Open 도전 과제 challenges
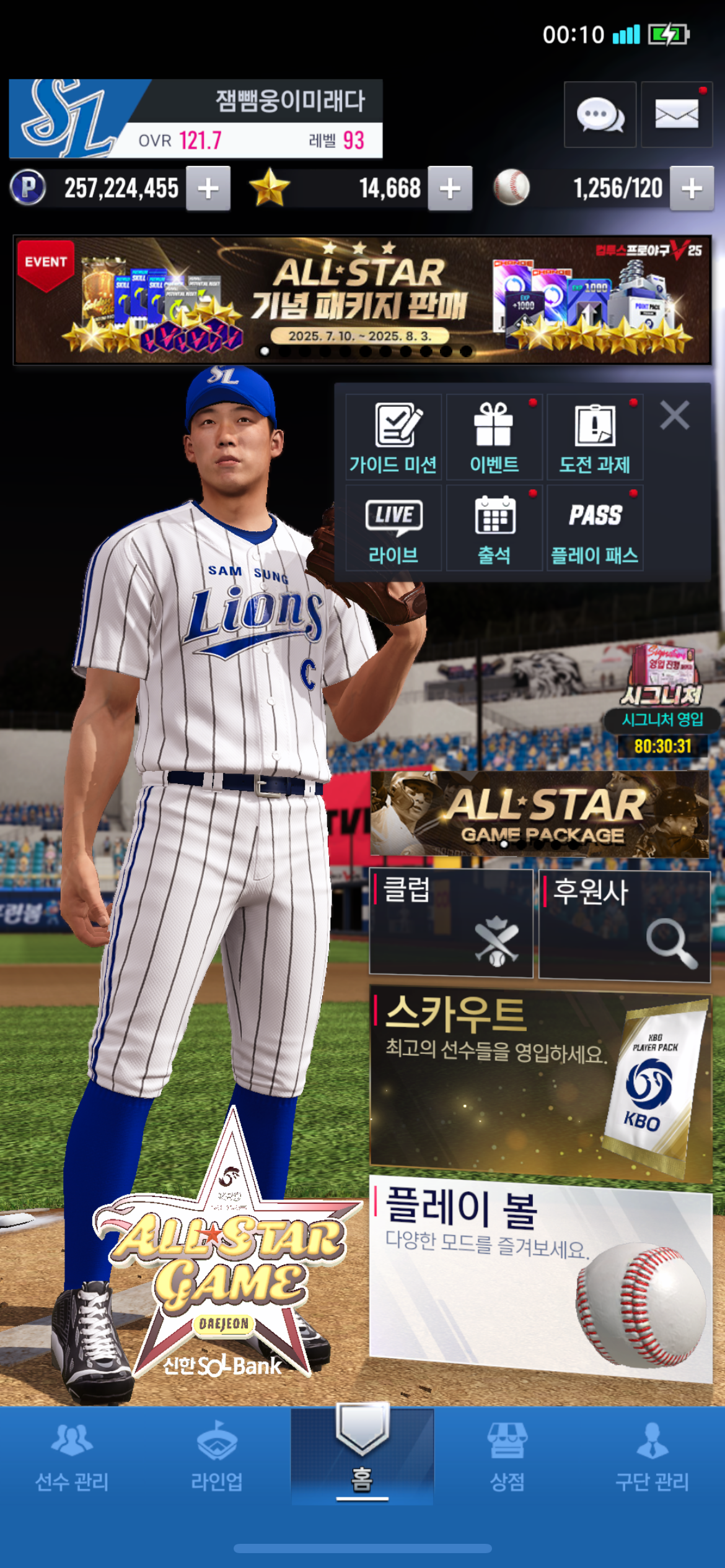The width and height of the screenshot is (725, 1568). click(594, 437)
